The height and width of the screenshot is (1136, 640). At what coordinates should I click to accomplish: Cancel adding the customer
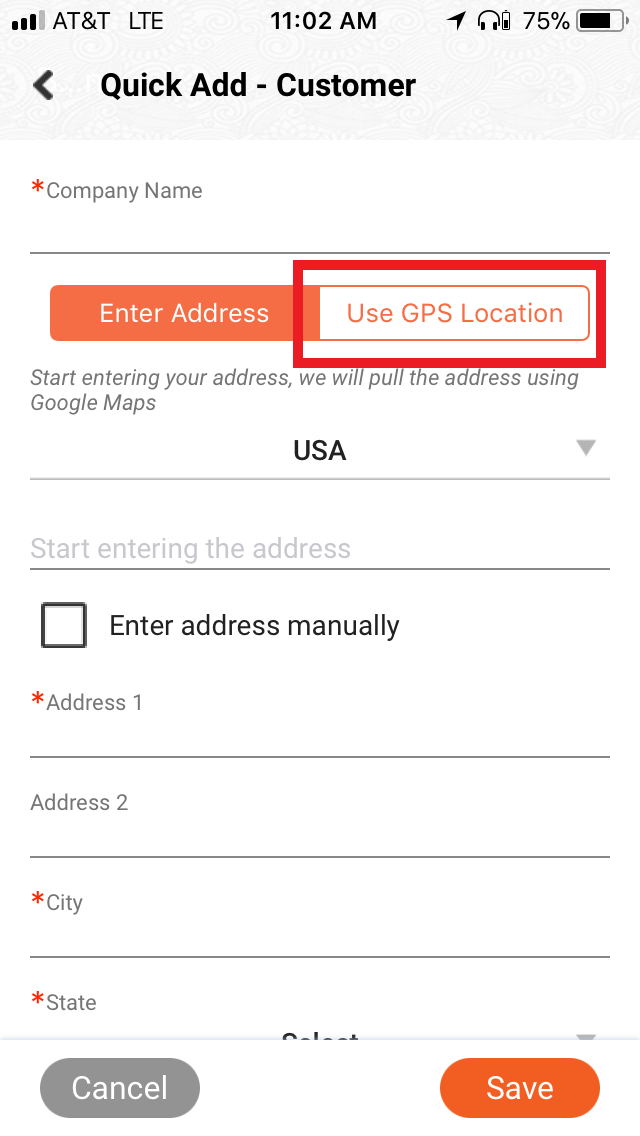(120, 1088)
